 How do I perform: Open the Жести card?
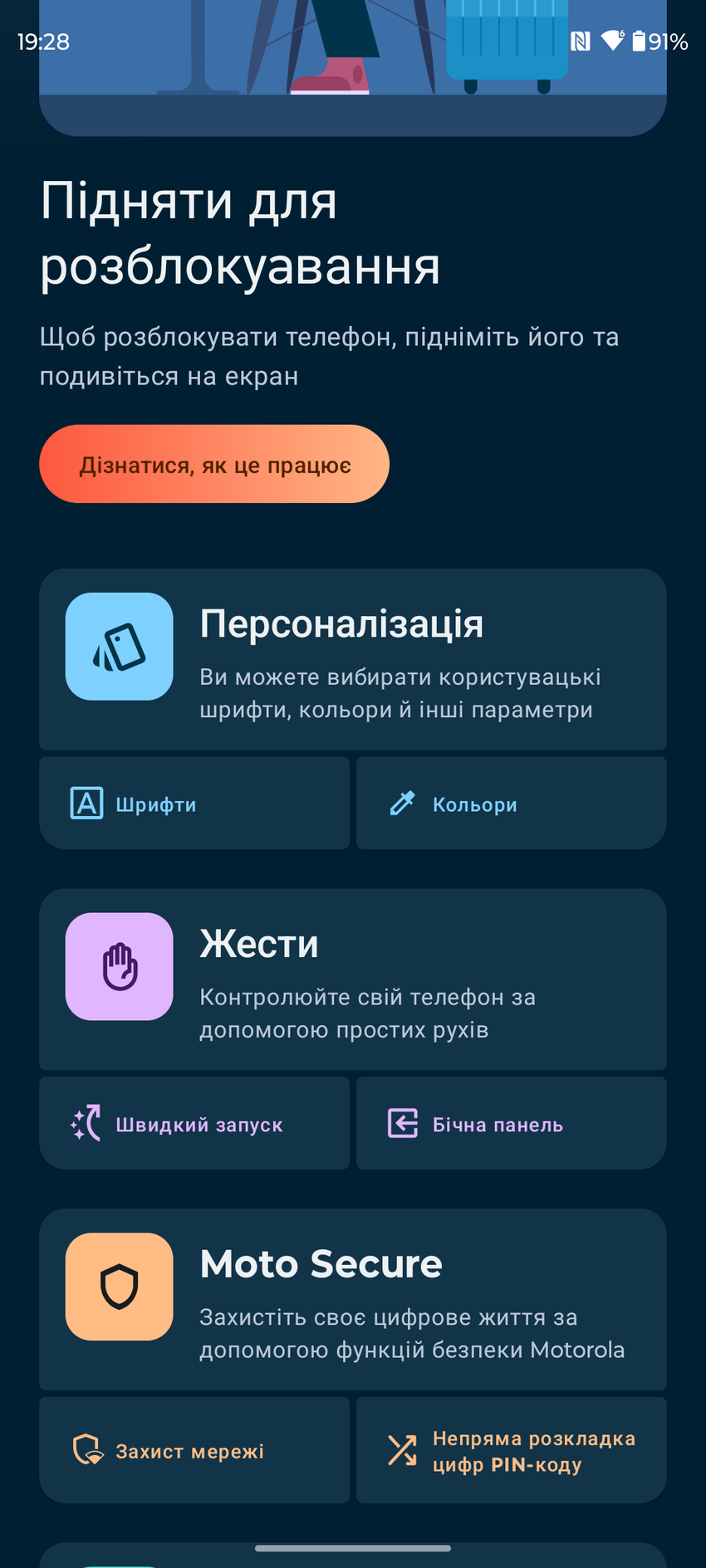click(x=353, y=979)
